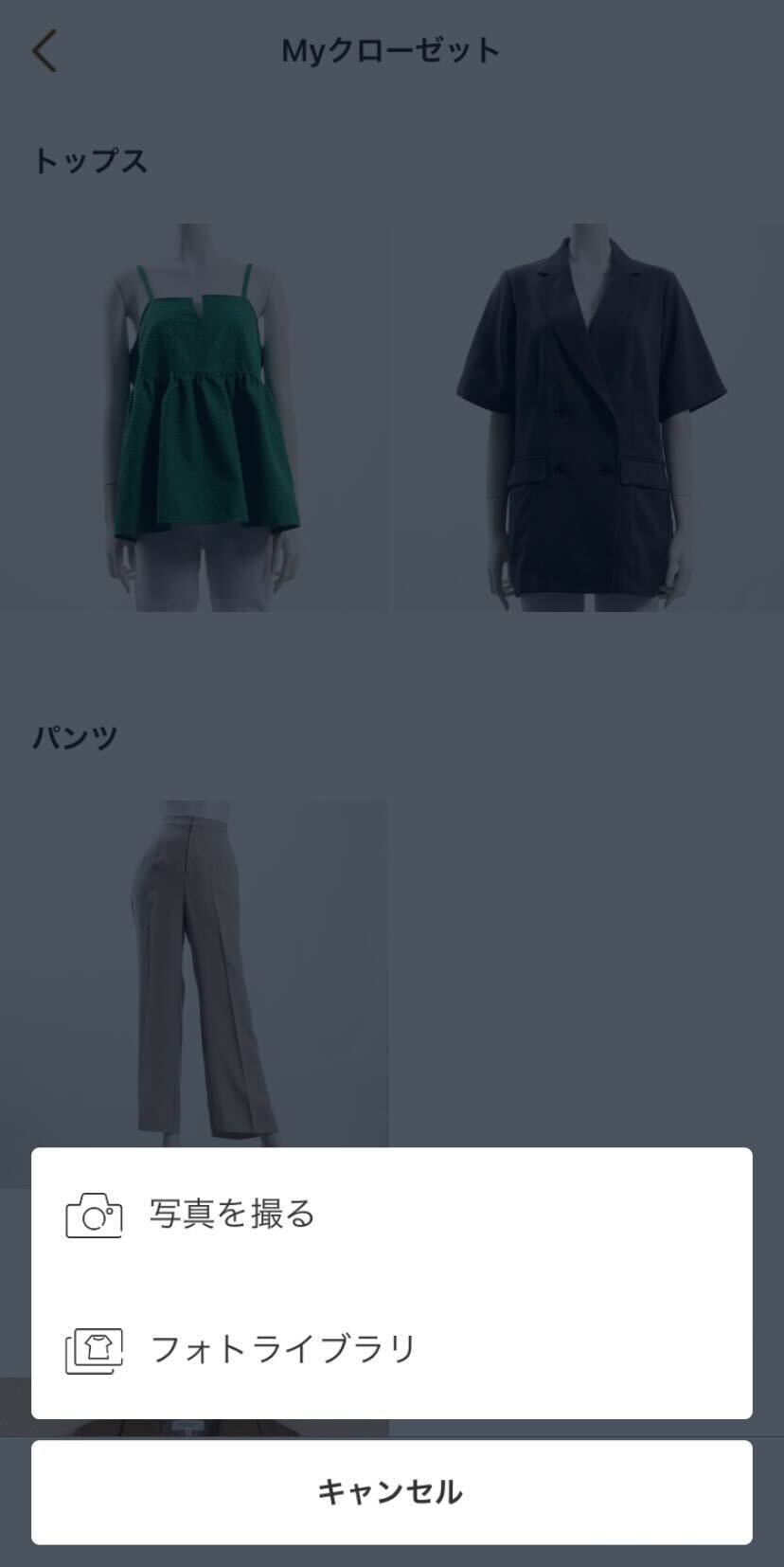Select 写真を撮る to take a photo
Image resolution: width=784 pixels, height=1567 pixels.
click(x=232, y=1214)
